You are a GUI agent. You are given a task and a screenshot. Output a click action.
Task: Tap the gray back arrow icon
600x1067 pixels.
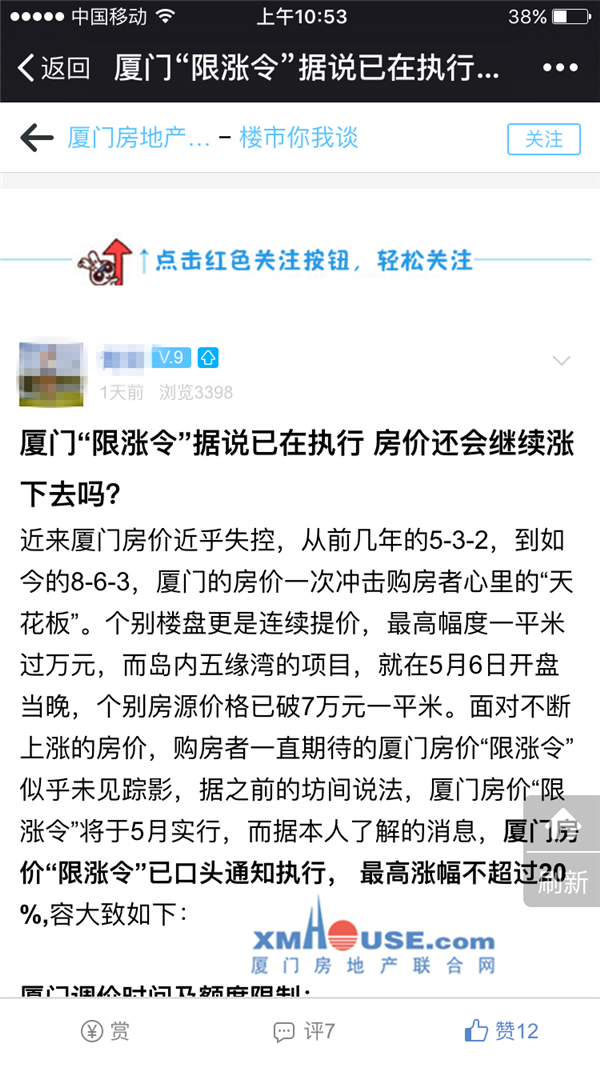tap(36, 138)
